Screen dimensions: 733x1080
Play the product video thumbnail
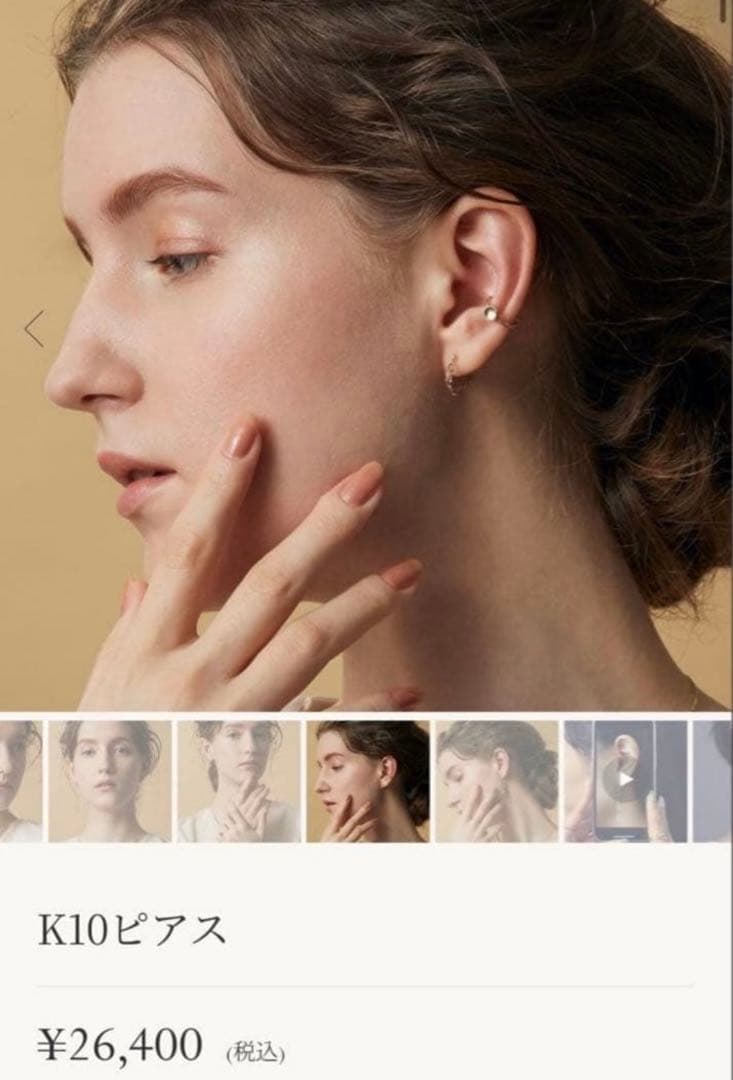coord(625,780)
